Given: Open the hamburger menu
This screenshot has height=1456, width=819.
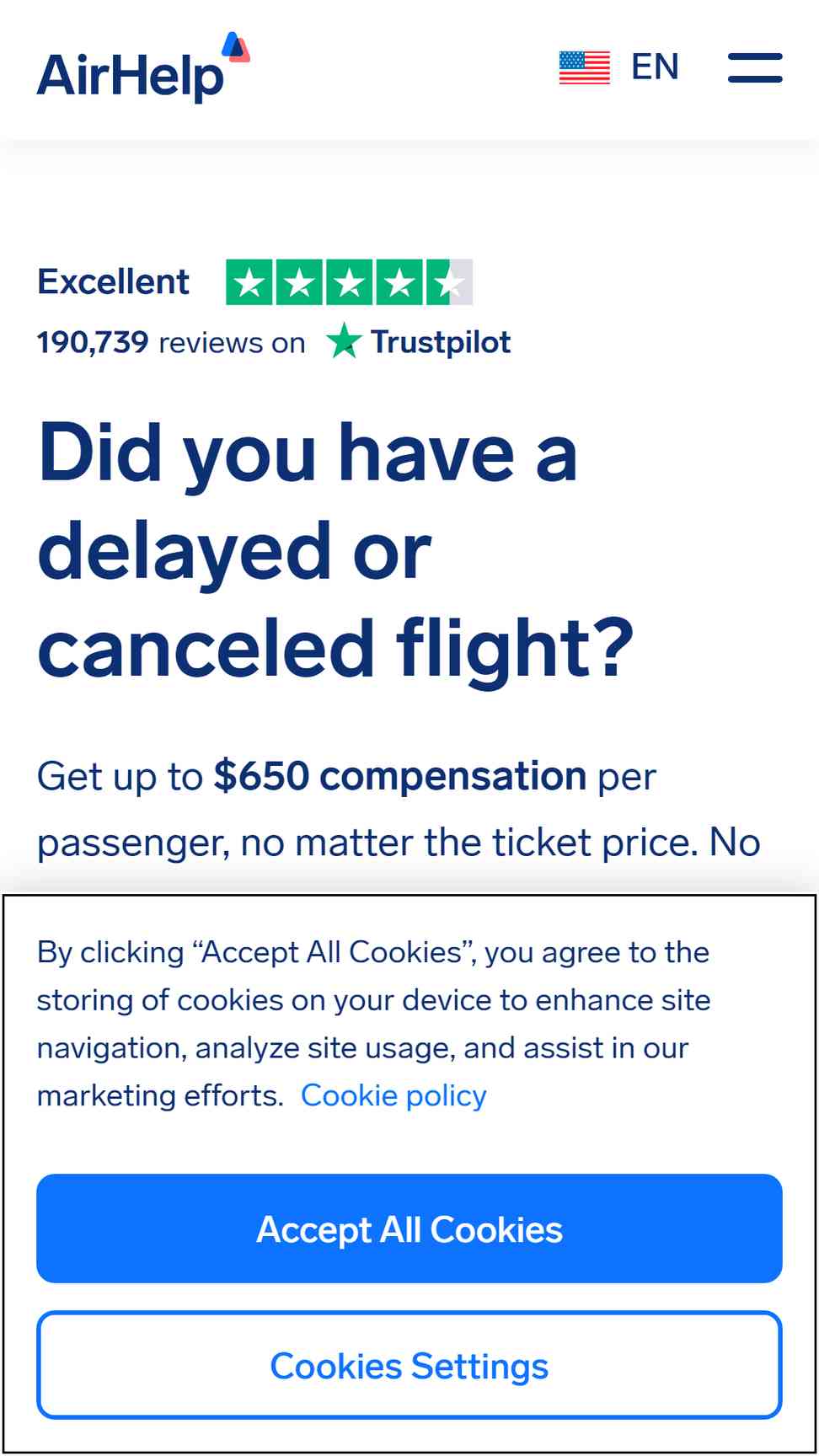Looking at the screenshot, I should click(x=755, y=67).
